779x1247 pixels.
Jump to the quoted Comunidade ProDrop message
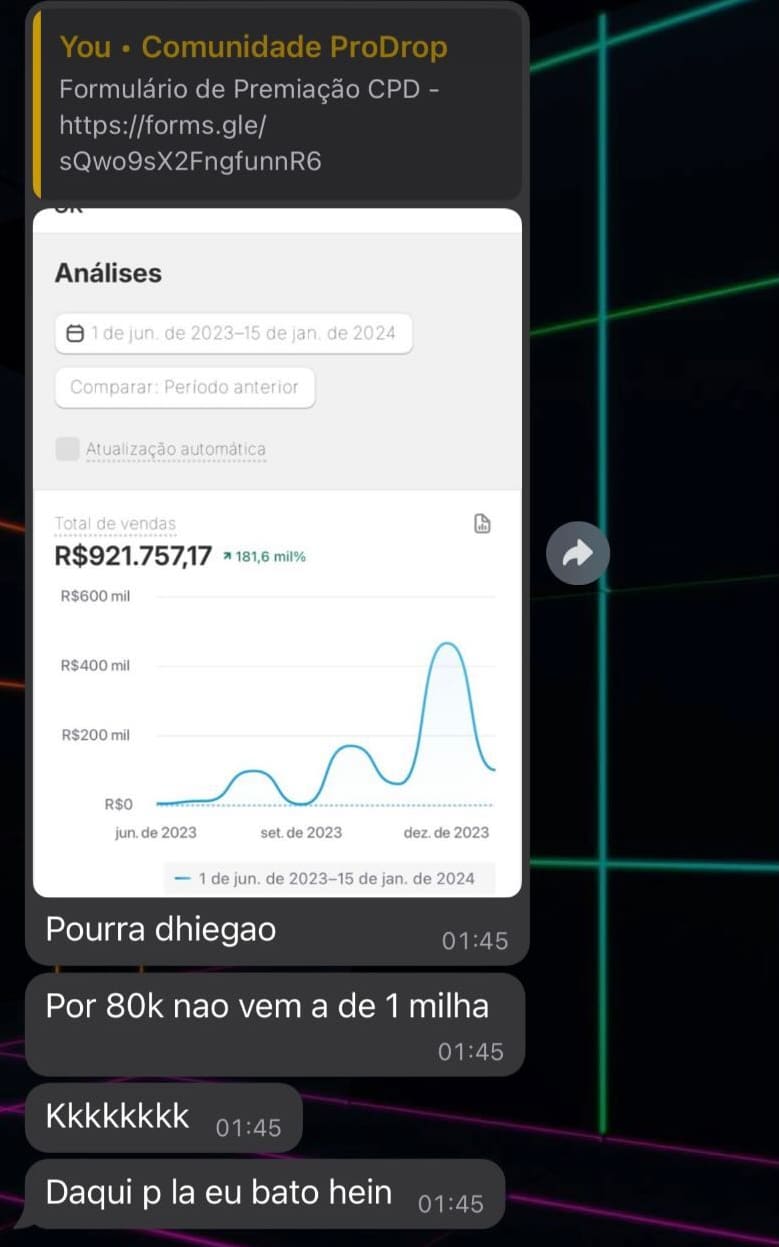pos(277,104)
